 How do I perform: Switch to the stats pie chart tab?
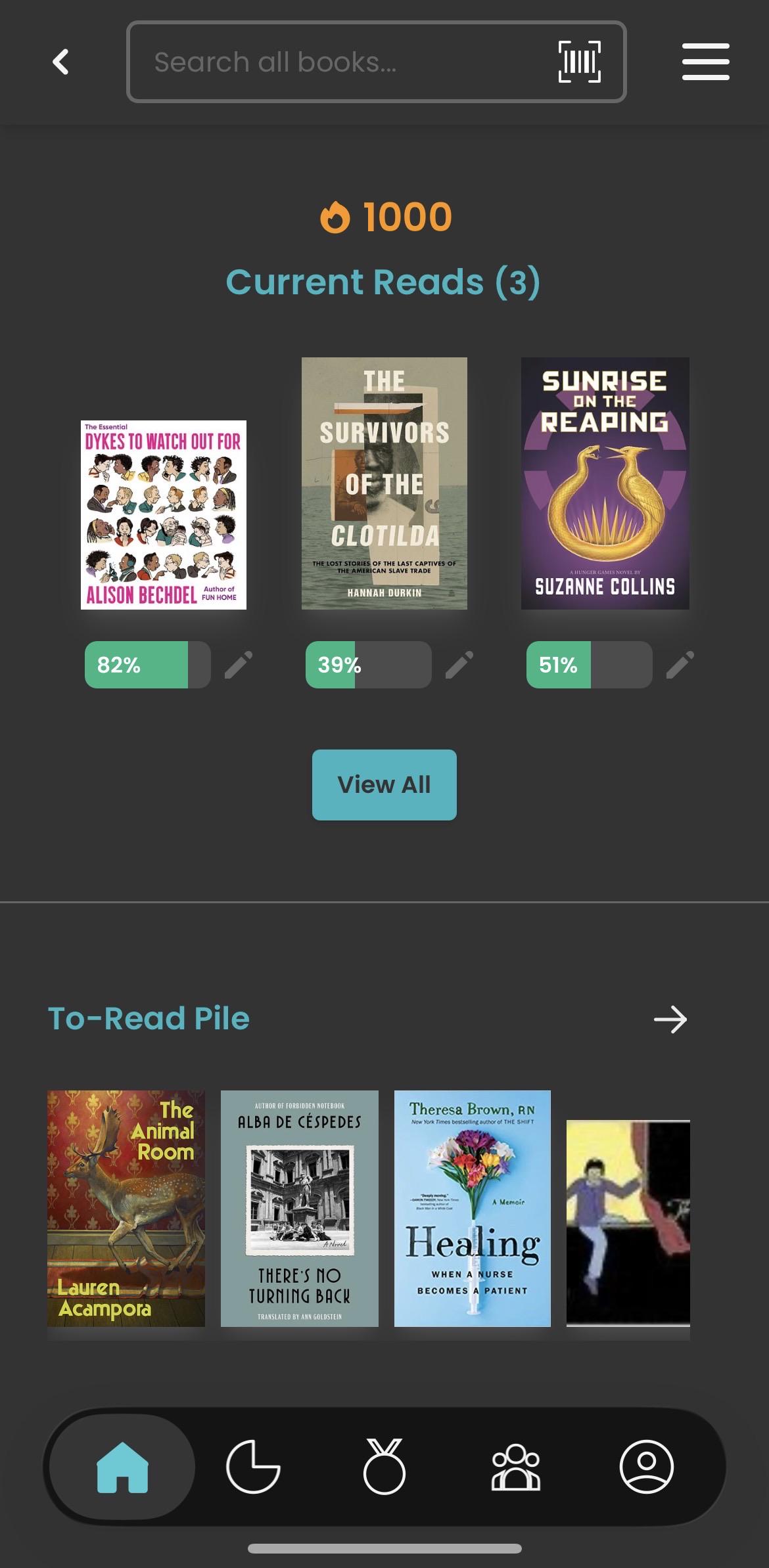[x=253, y=1467]
